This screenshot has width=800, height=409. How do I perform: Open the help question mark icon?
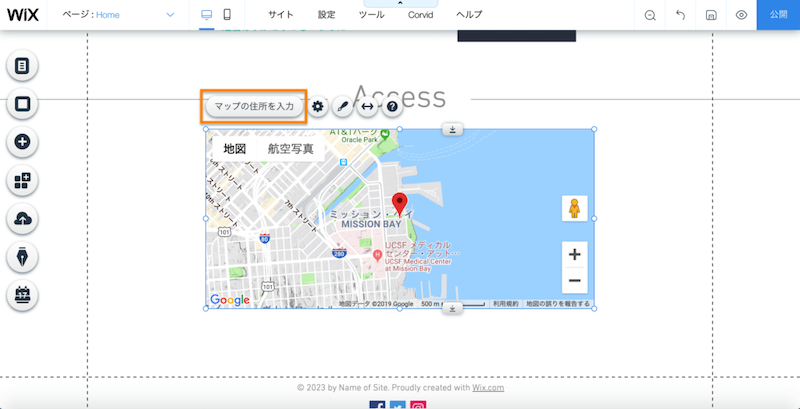click(x=392, y=106)
